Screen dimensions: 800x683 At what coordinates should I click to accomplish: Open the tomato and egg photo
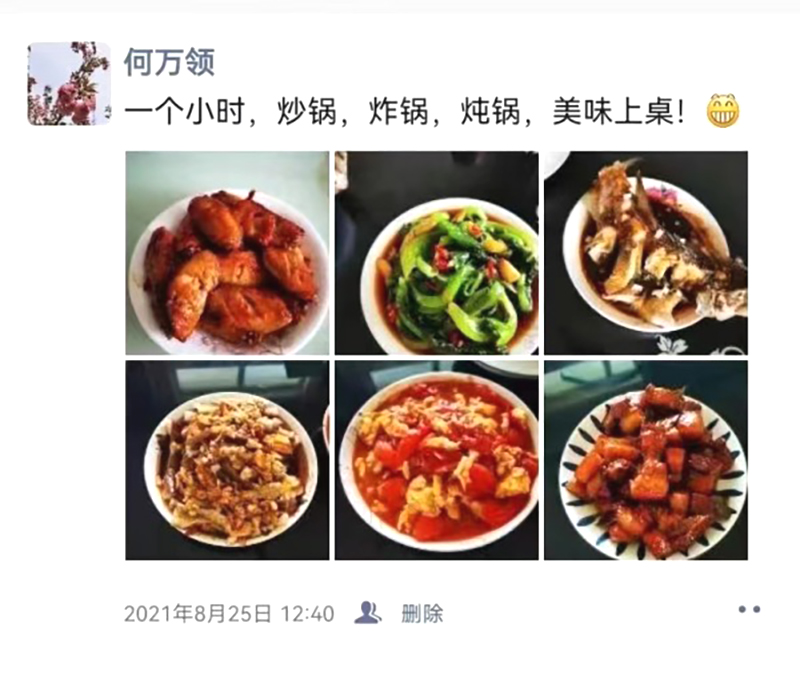click(x=436, y=460)
